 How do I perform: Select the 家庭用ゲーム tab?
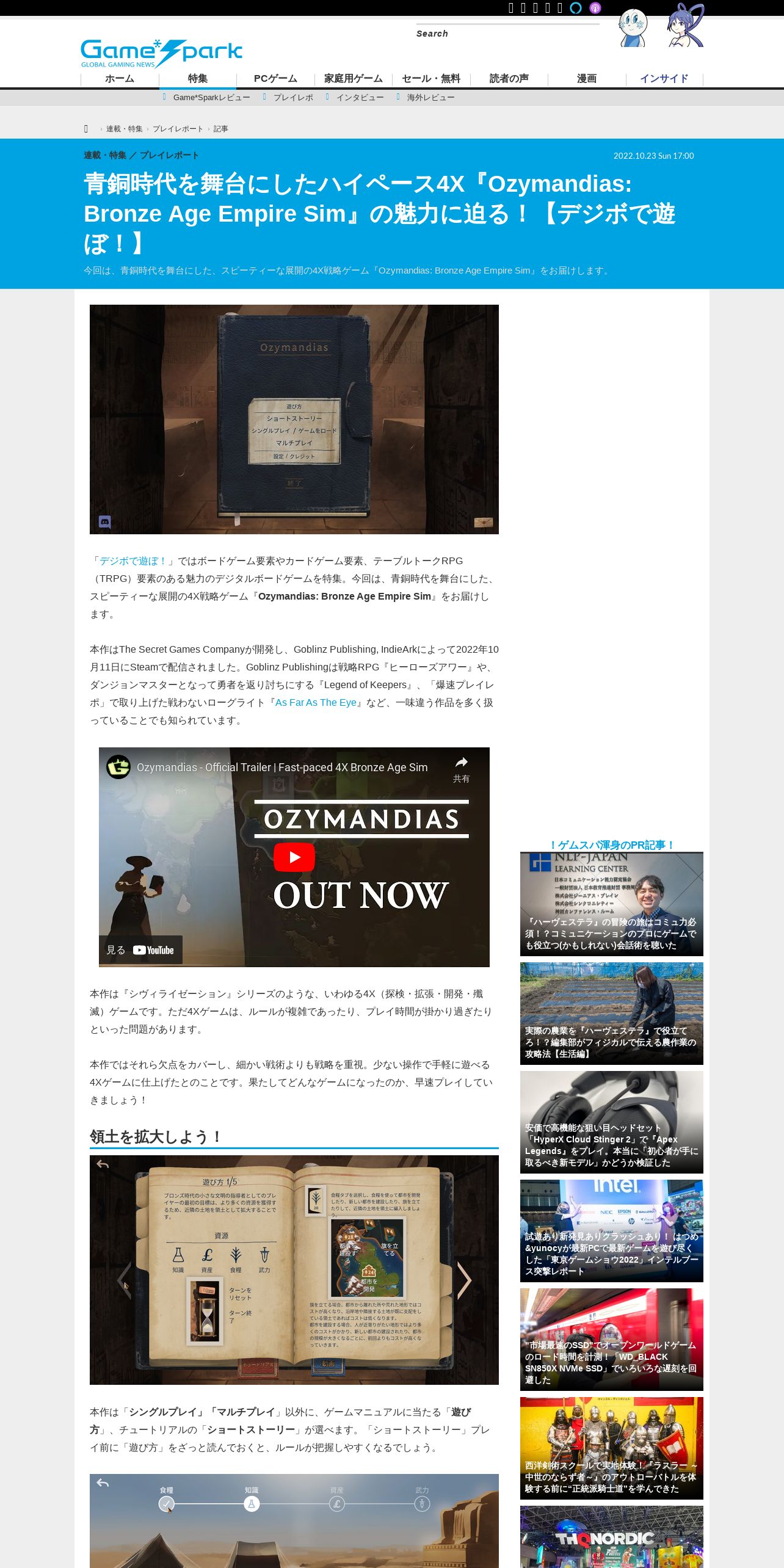[x=354, y=79]
